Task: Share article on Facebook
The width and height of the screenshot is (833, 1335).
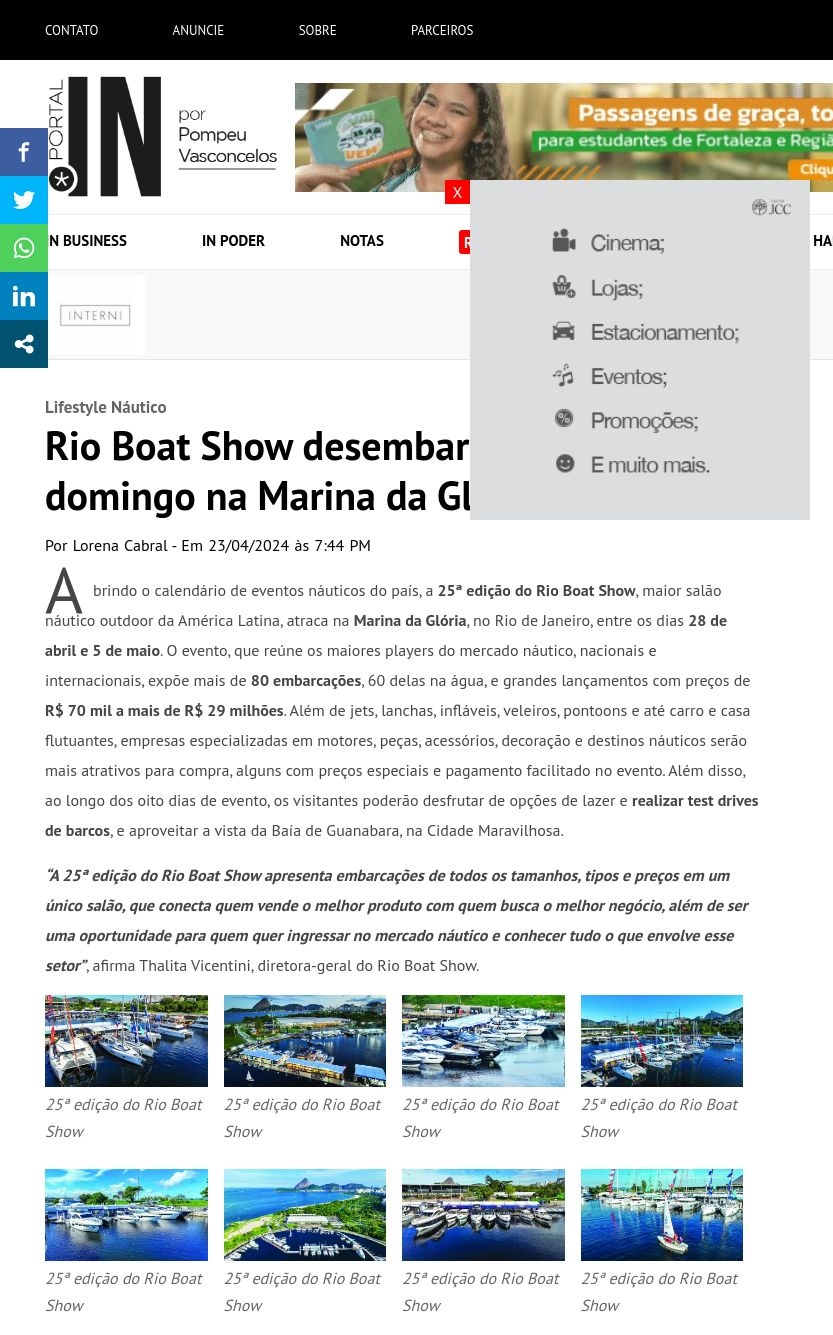Action: 24,152
